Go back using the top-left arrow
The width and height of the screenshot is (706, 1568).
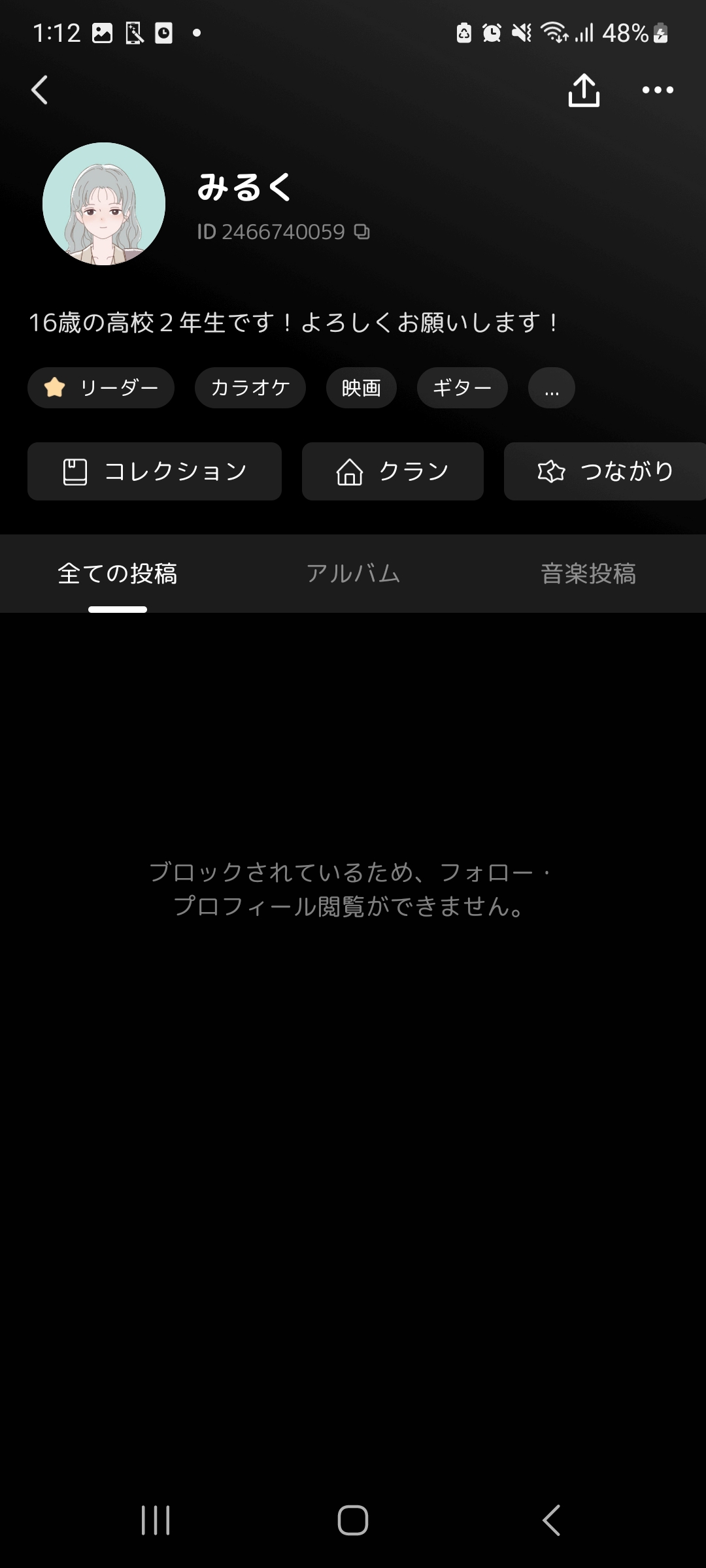point(40,90)
